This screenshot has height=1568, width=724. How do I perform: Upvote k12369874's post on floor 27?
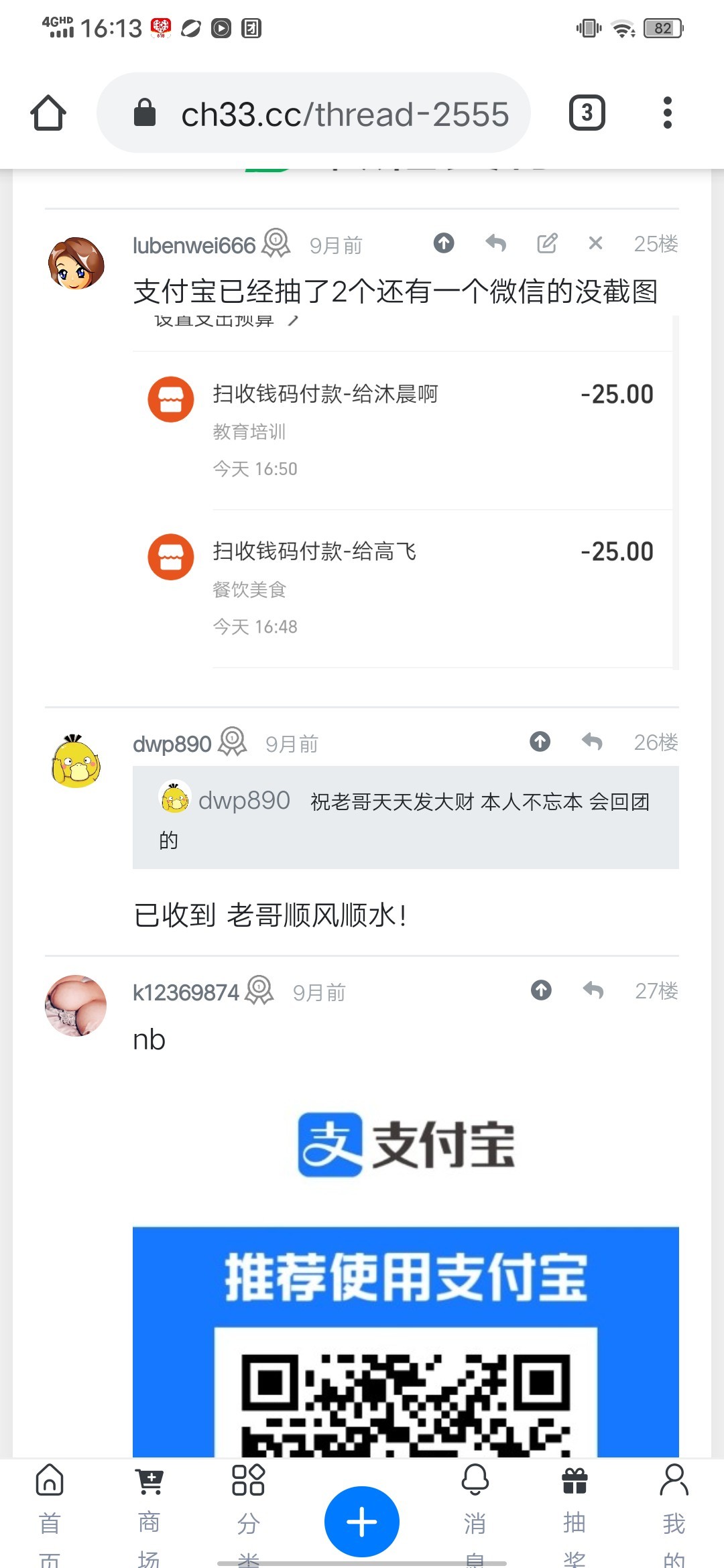coord(542,990)
